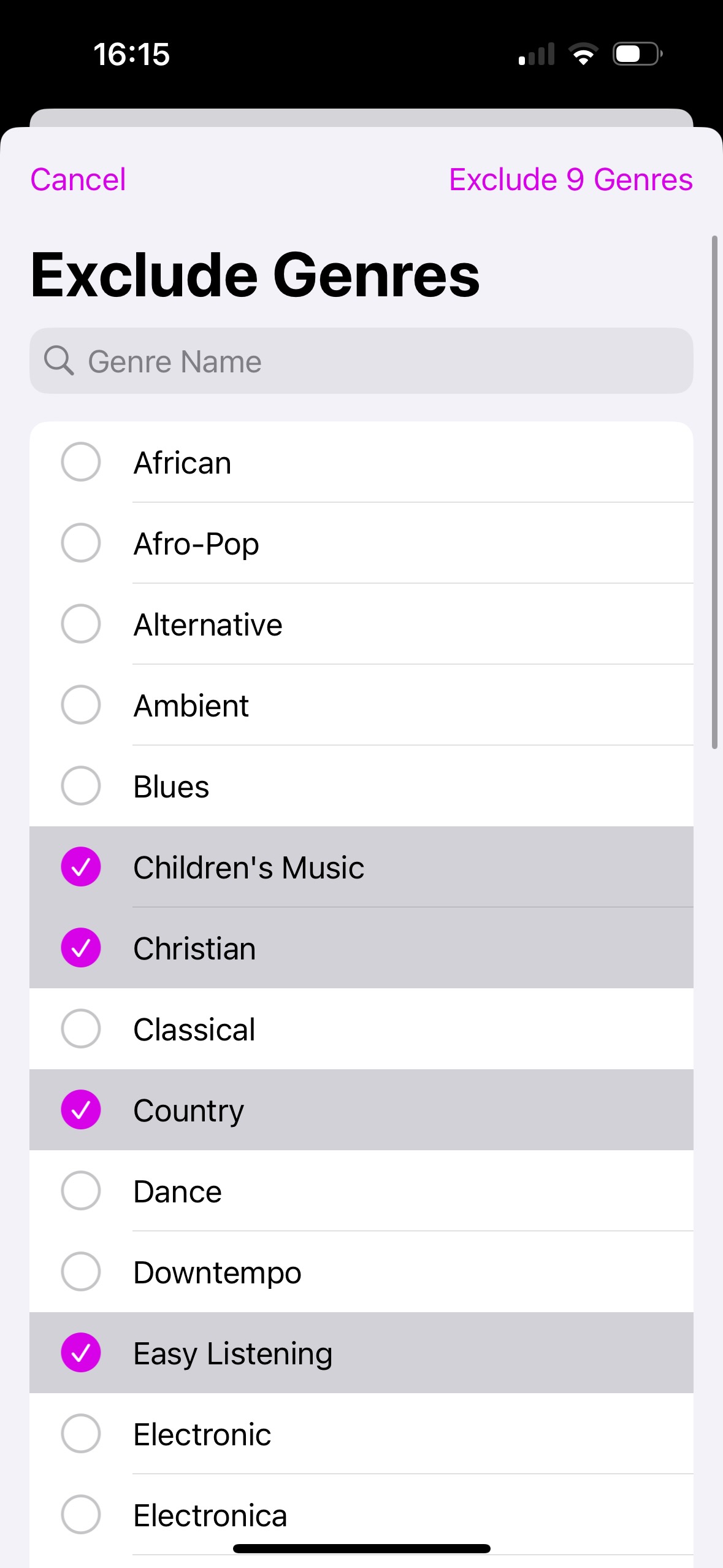The image size is (723, 1568).
Task: Deselect the Christian genre
Action: [361, 948]
